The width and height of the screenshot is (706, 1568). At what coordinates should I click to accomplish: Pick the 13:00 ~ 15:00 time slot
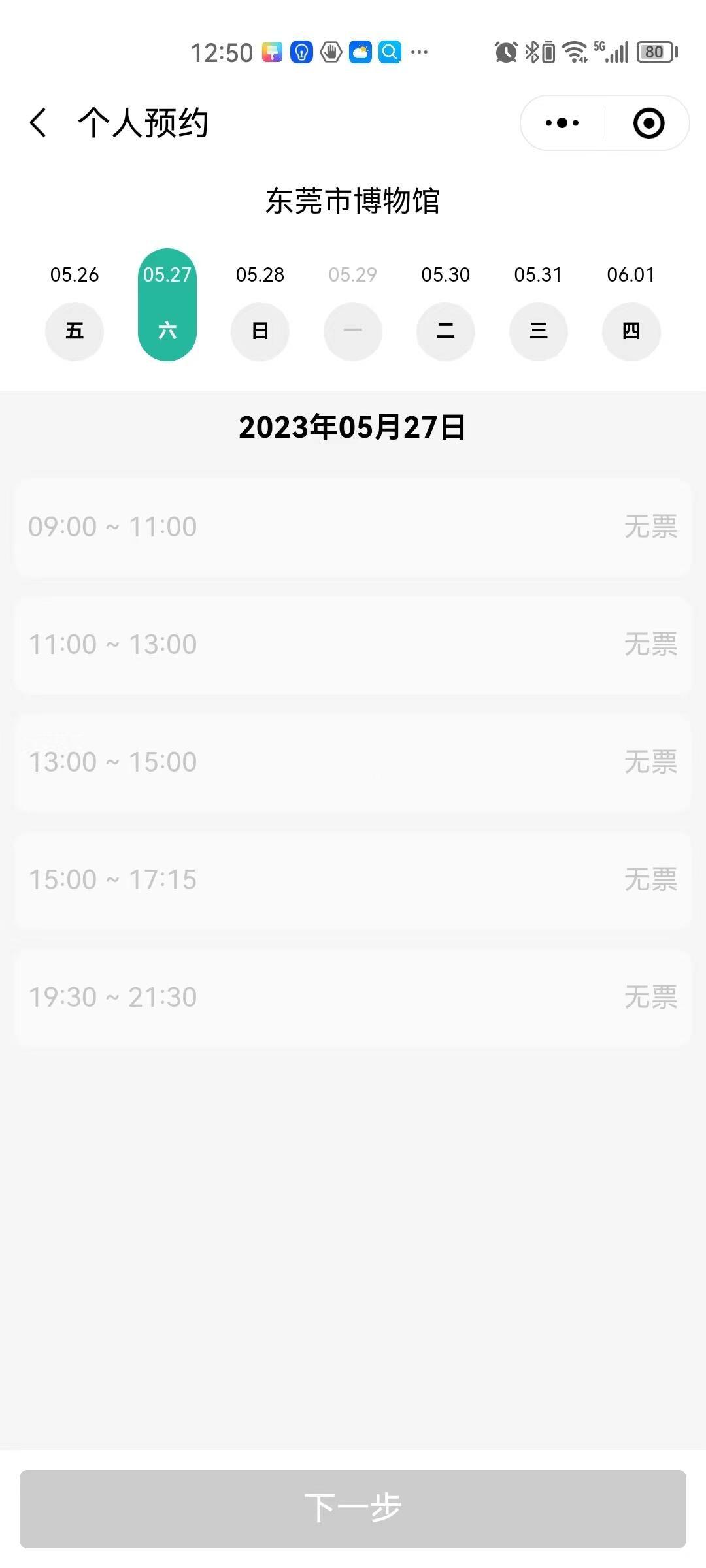click(x=353, y=762)
